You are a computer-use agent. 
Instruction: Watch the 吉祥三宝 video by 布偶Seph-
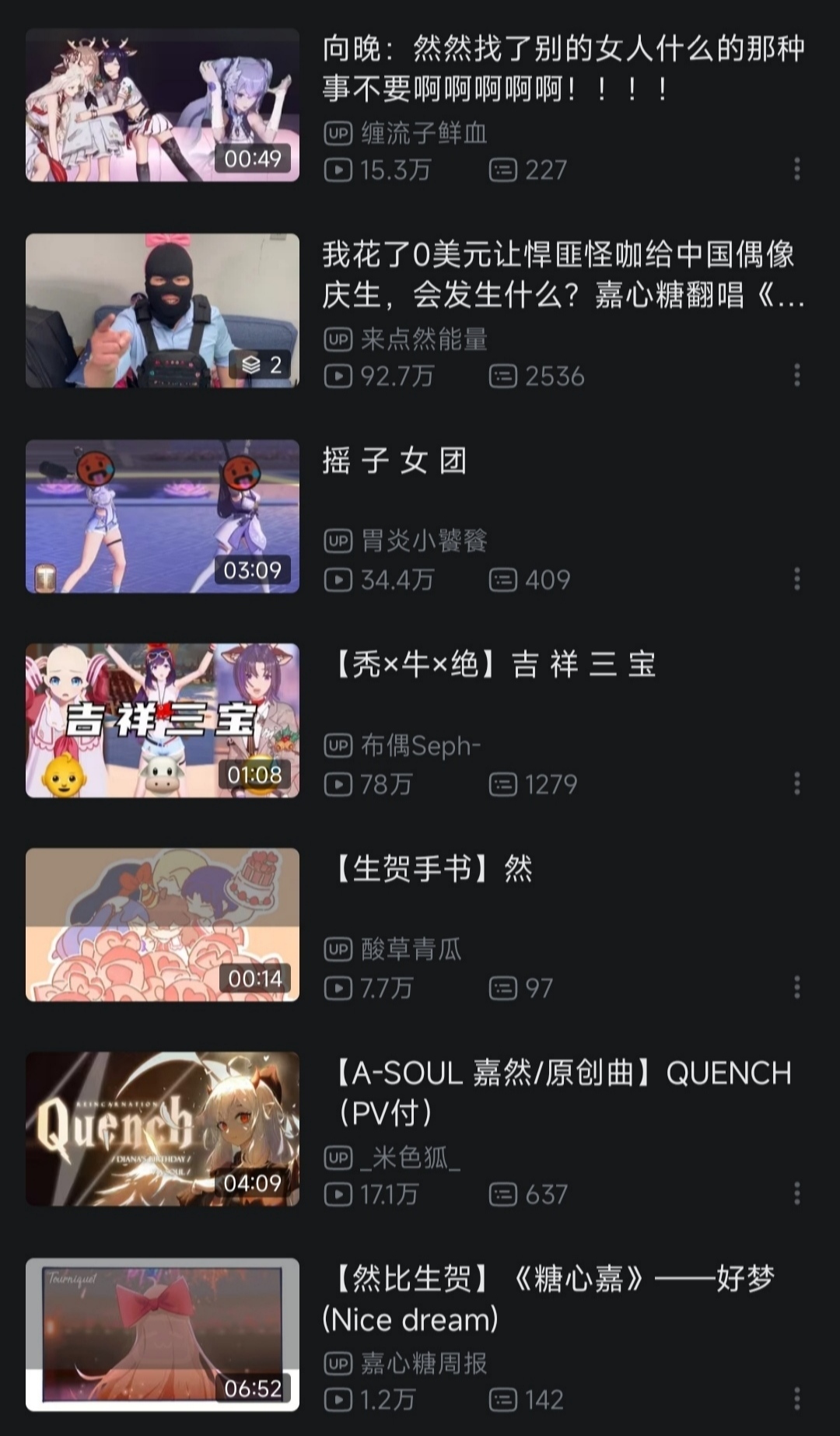point(163,720)
